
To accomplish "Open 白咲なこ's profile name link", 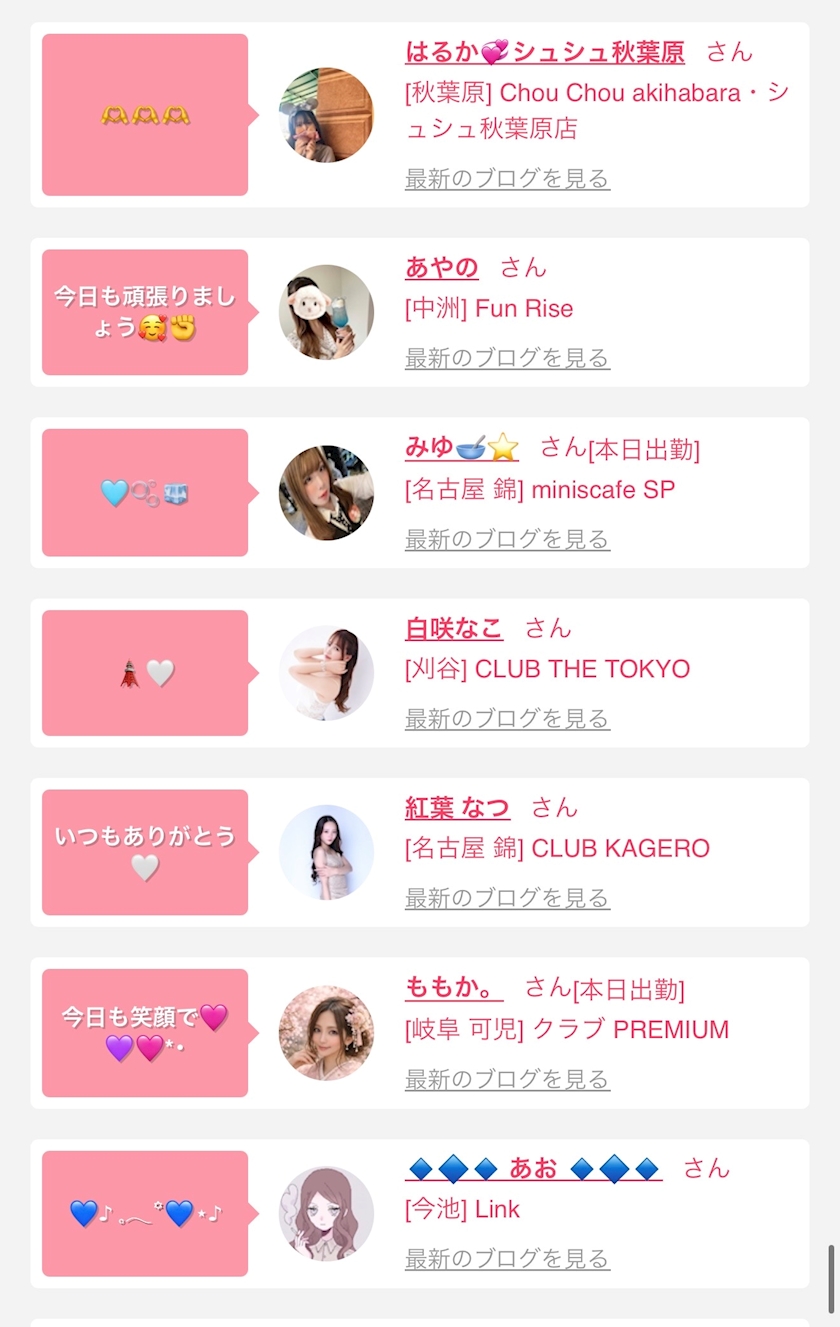I will [454, 628].
